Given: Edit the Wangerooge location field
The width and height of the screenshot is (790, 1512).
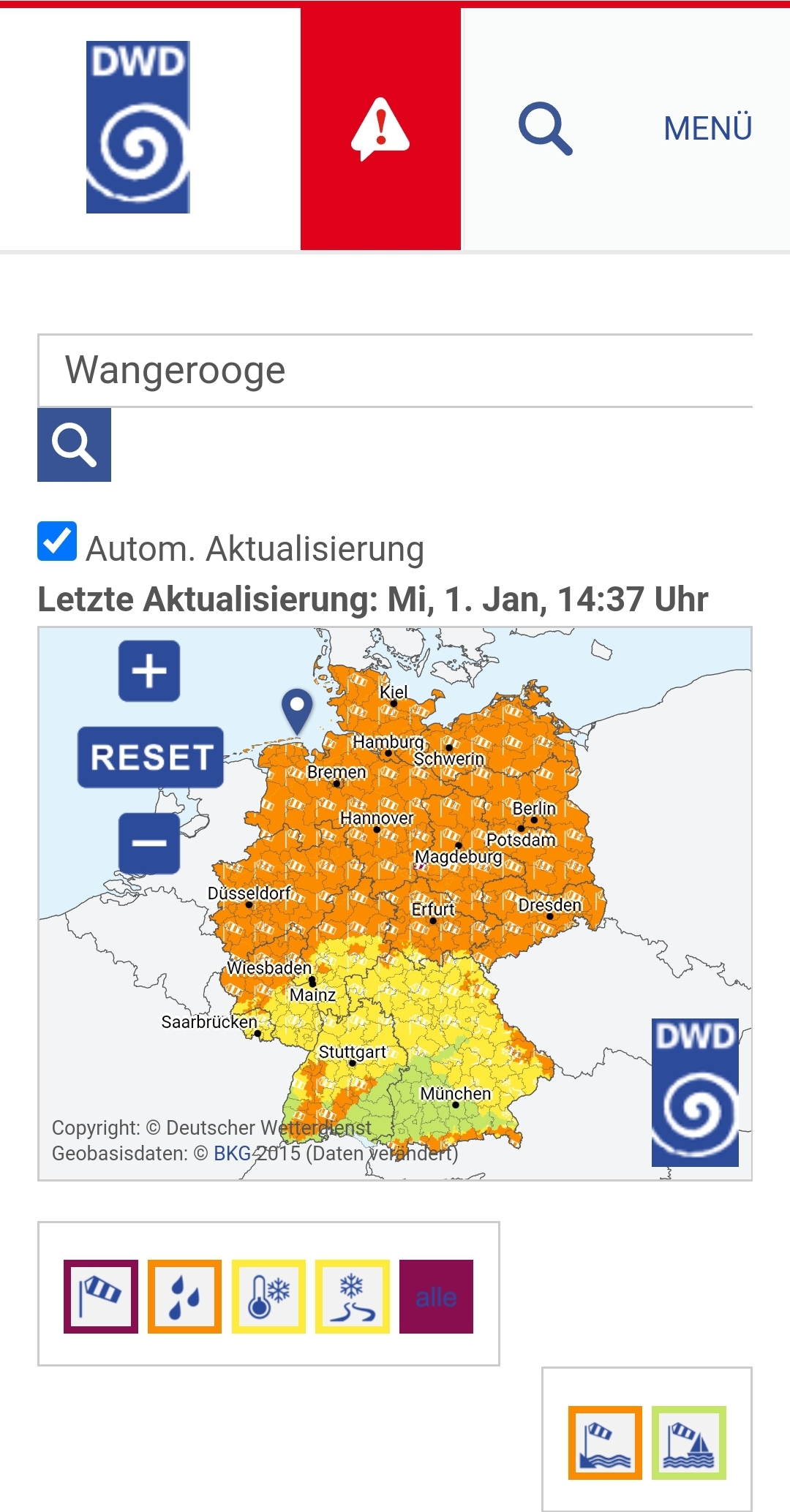Looking at the screenshot, I should 395,370.
